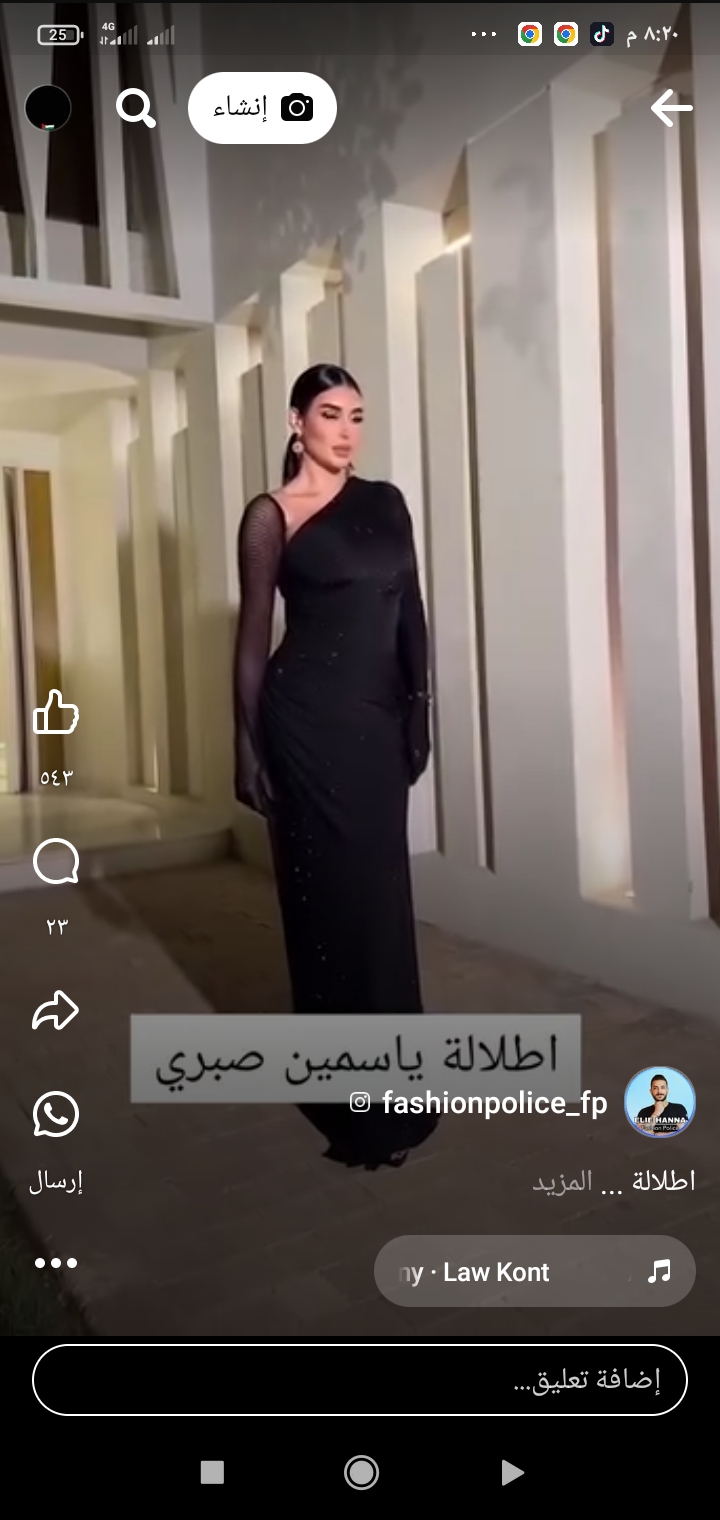
Task: Open the Law Kont audio chip
Action: 534,1272
